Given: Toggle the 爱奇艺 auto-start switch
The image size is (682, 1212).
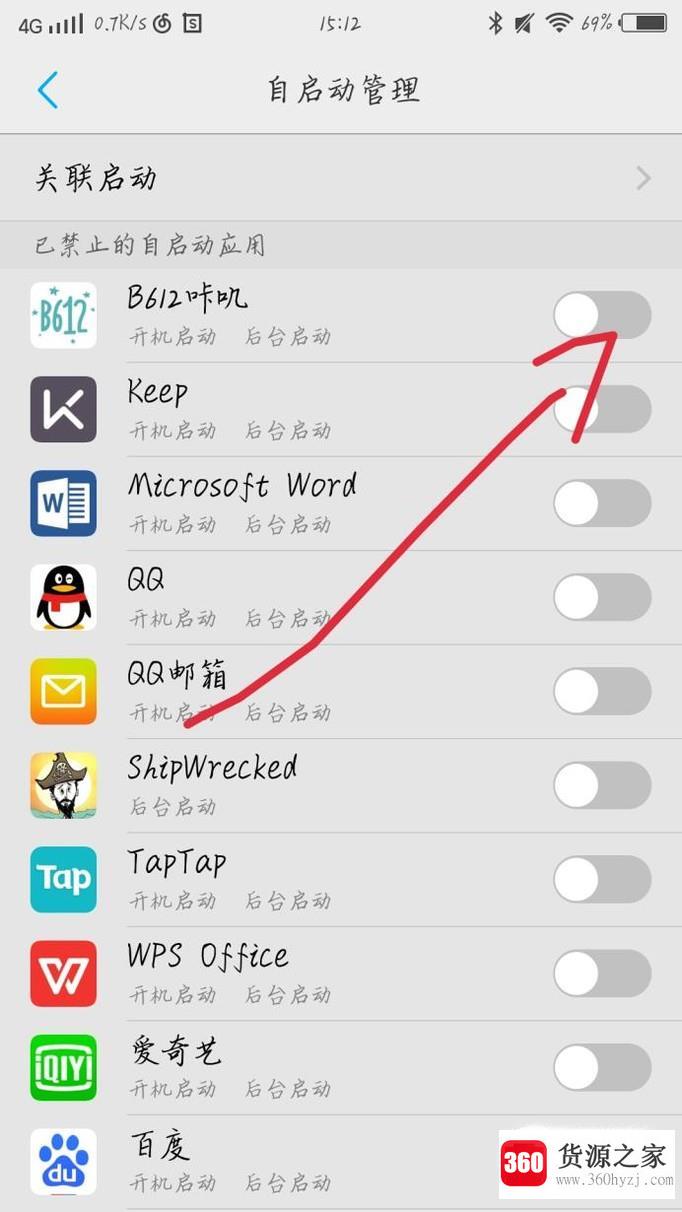Looking at the screenshot, I should (x=602, y=1067).
